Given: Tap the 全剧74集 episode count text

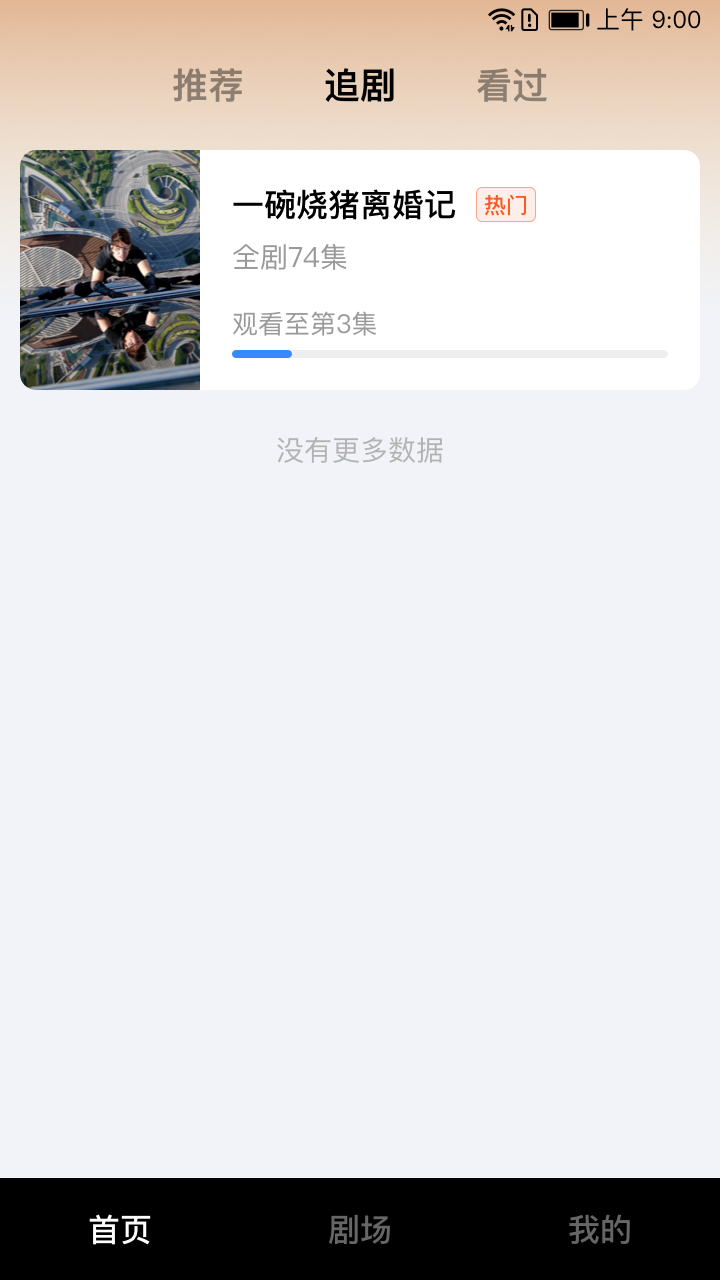Looking at the screenshot, I should 288,257.
